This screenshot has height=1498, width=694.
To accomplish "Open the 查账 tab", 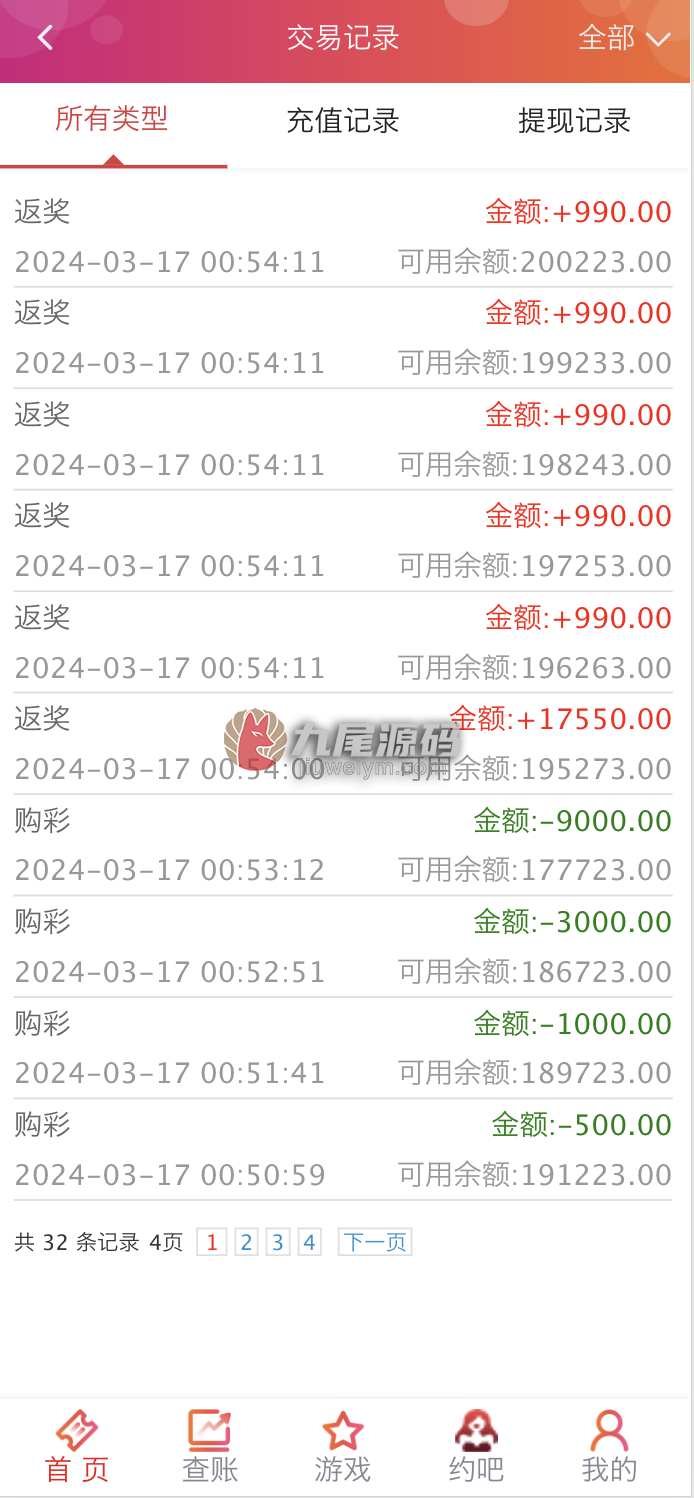I will [210, 1447].
